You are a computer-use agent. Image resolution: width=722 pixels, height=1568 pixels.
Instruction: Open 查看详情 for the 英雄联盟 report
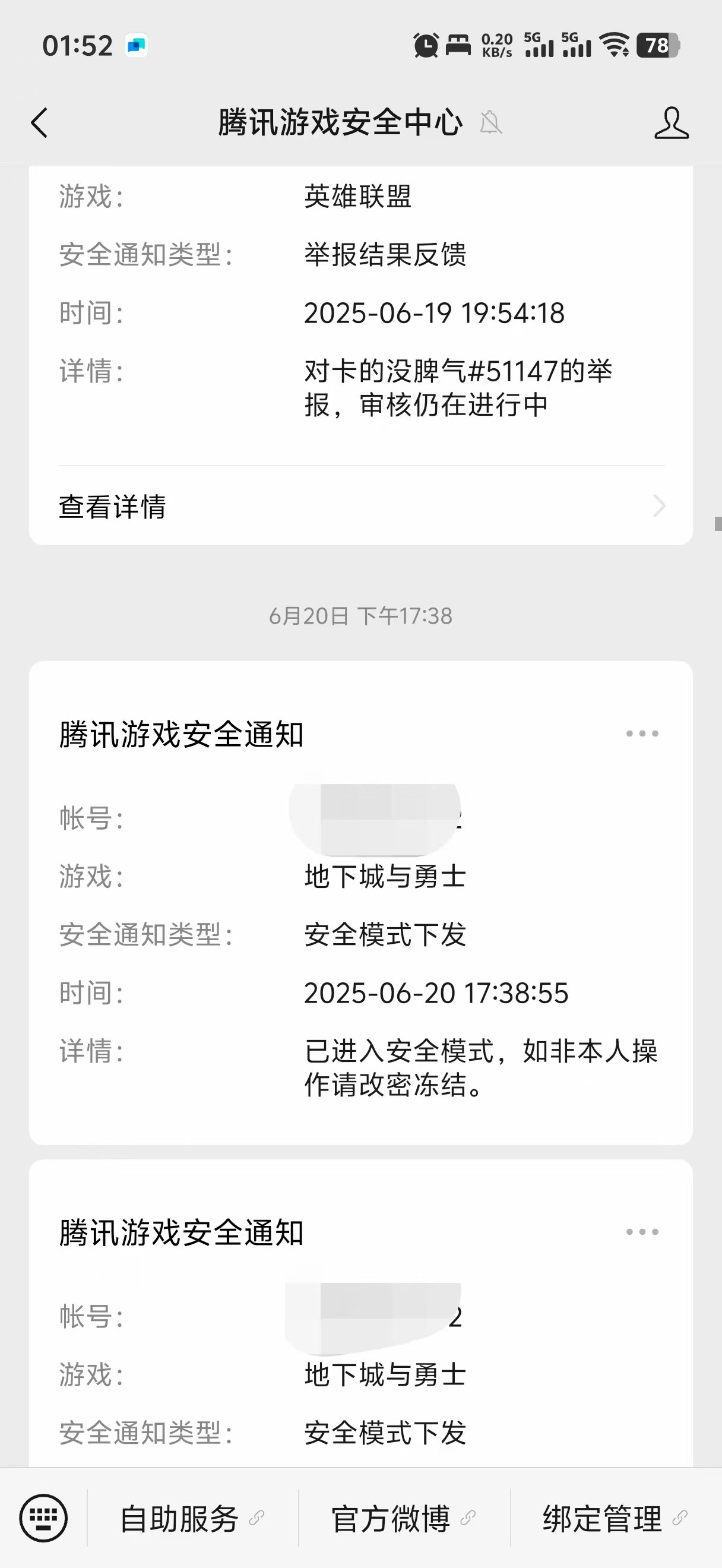pos(360,506)
